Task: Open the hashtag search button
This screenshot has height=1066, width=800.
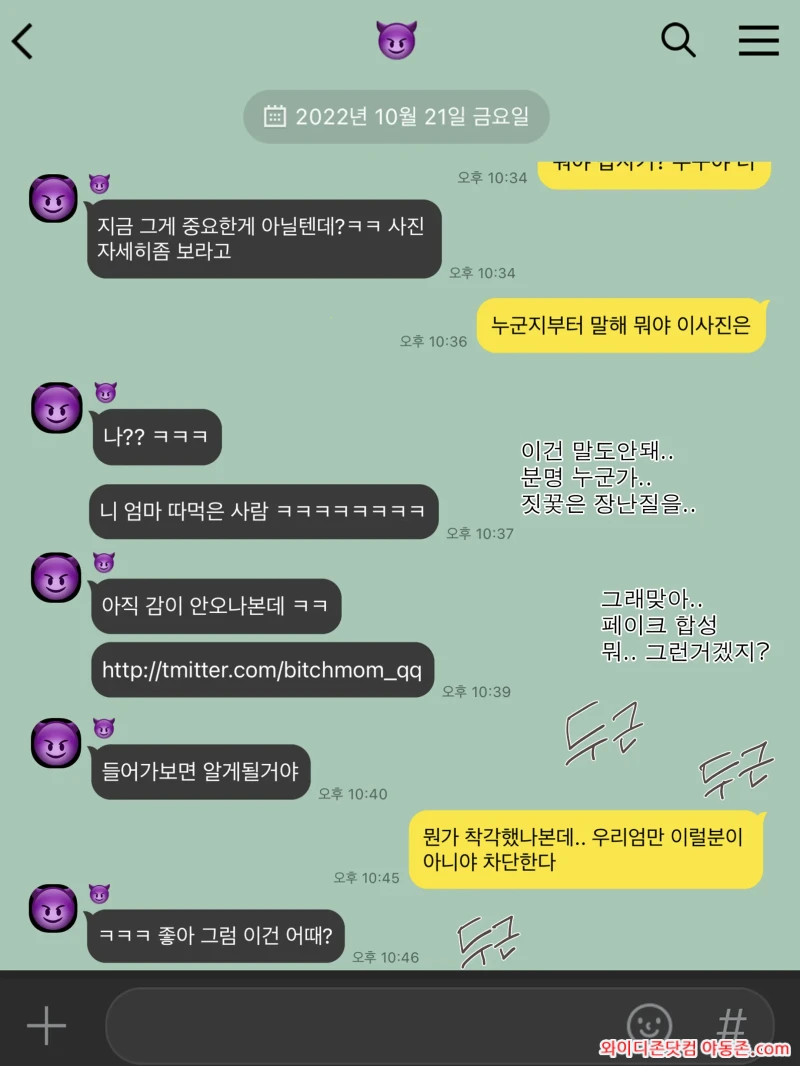Action: pos(733,1024)
